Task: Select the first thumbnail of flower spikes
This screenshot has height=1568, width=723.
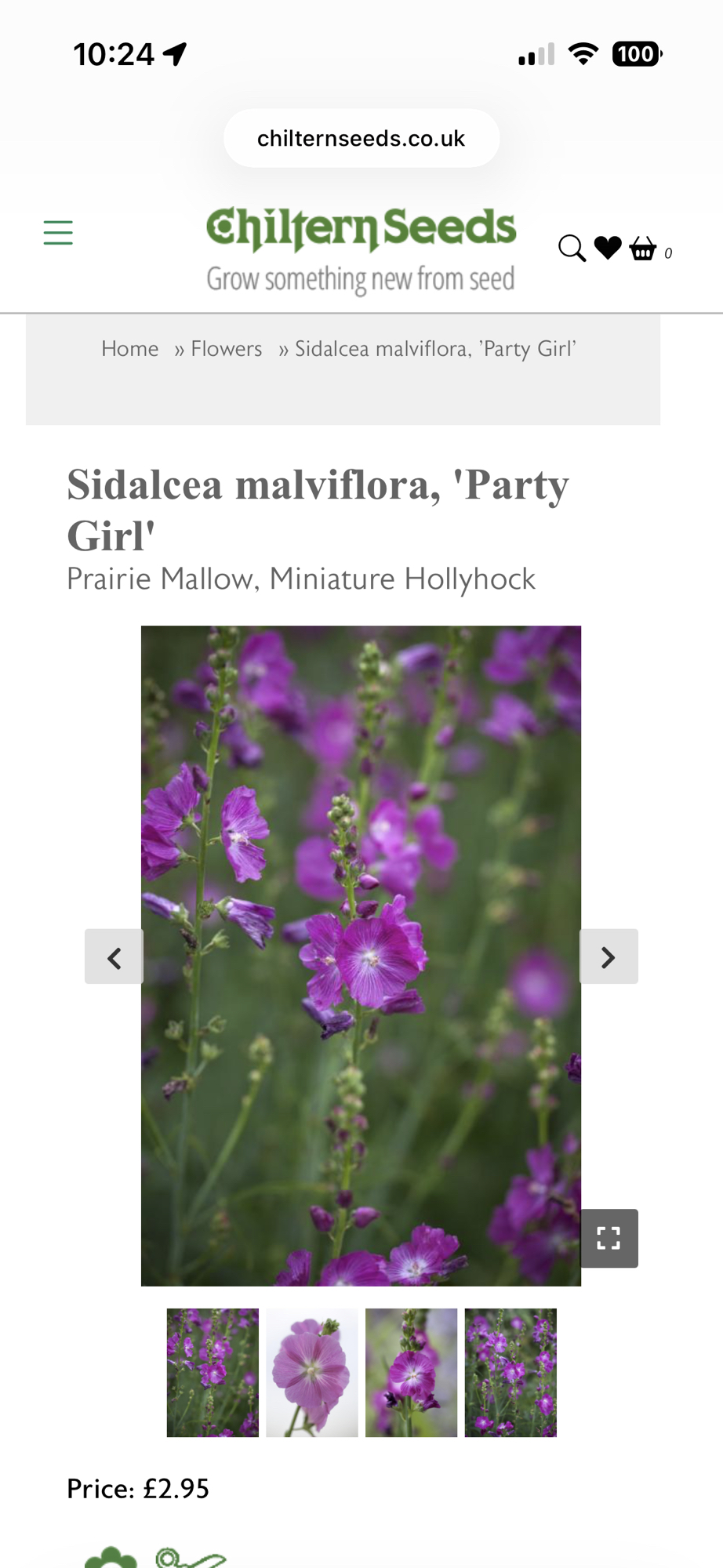Action: coord(213,1372)
